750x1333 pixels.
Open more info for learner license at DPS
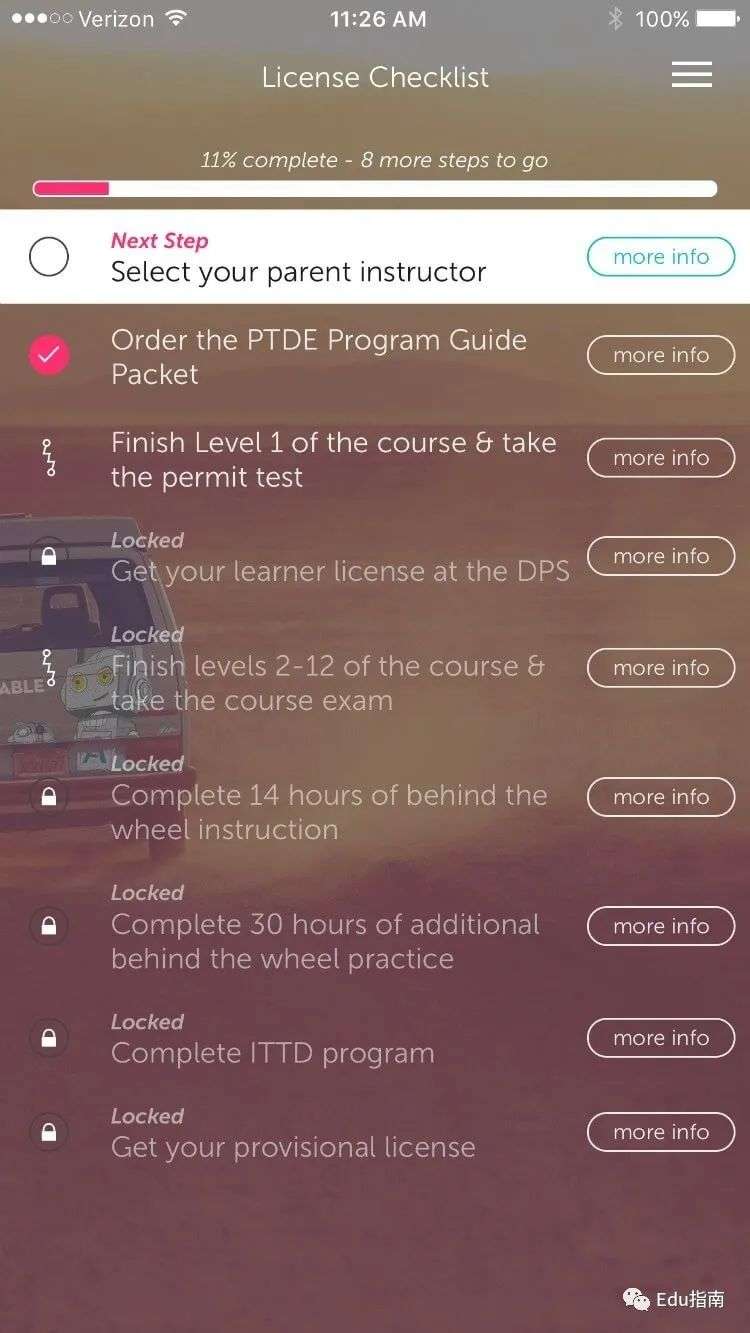tap(660, 556)
